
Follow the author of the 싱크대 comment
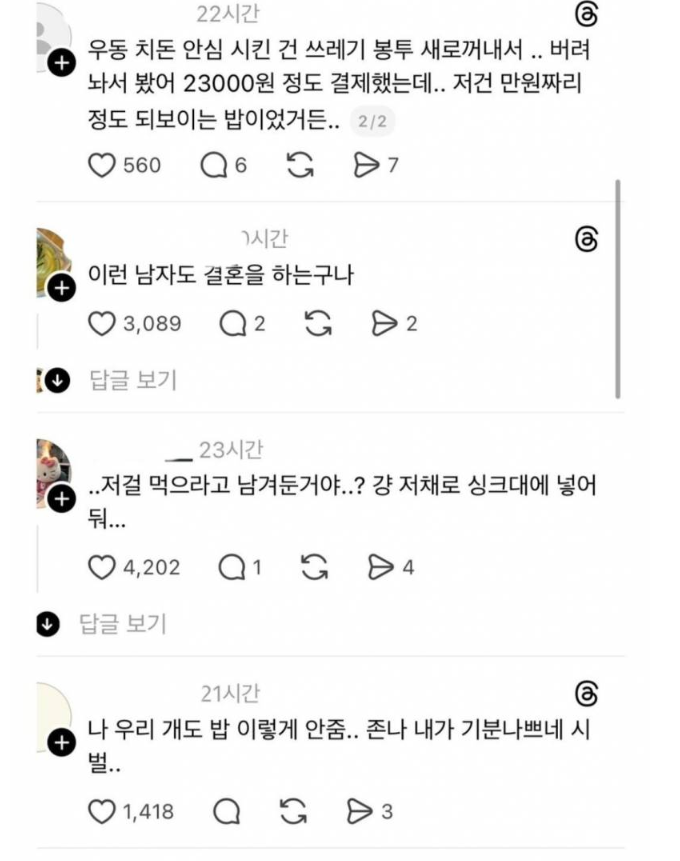62,498
